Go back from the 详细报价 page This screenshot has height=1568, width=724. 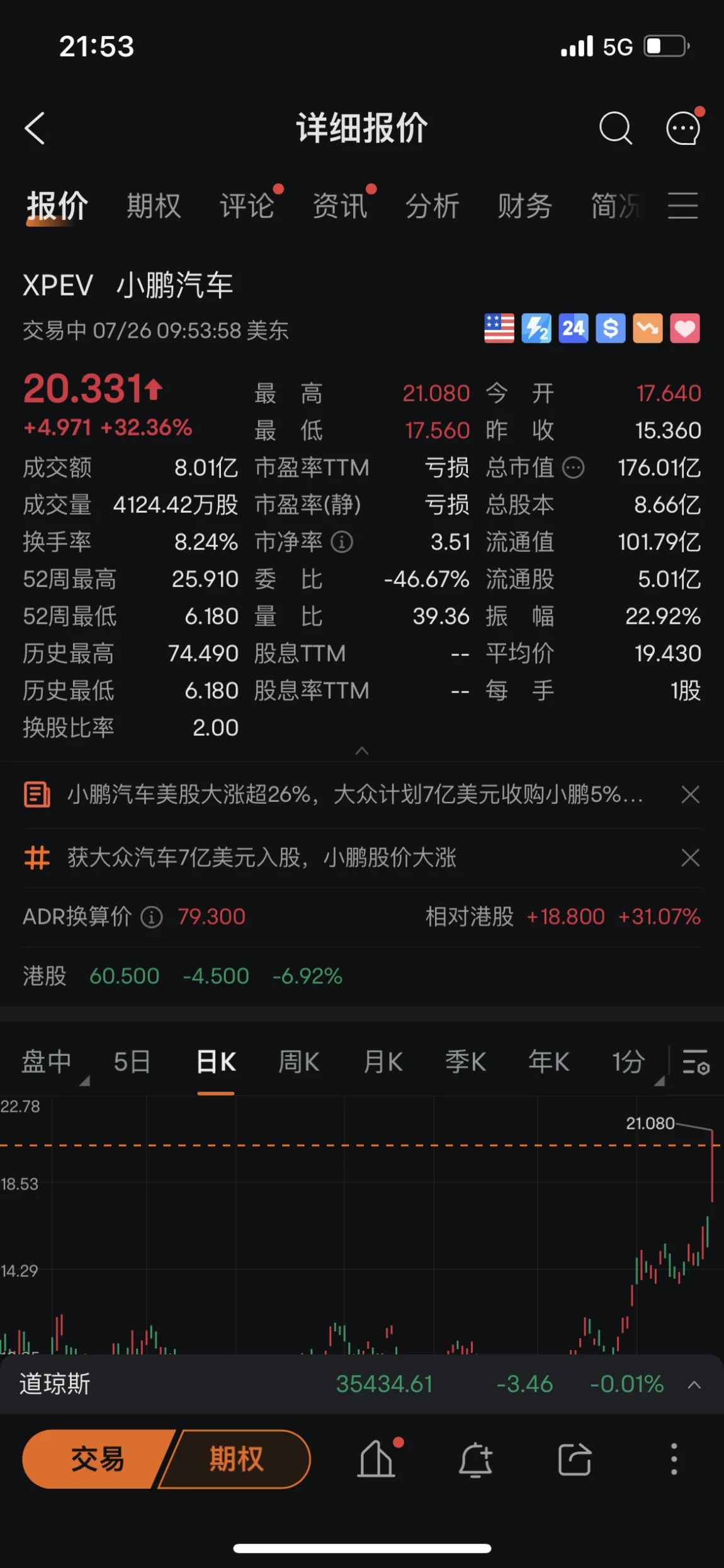click(x=35, y=129)
